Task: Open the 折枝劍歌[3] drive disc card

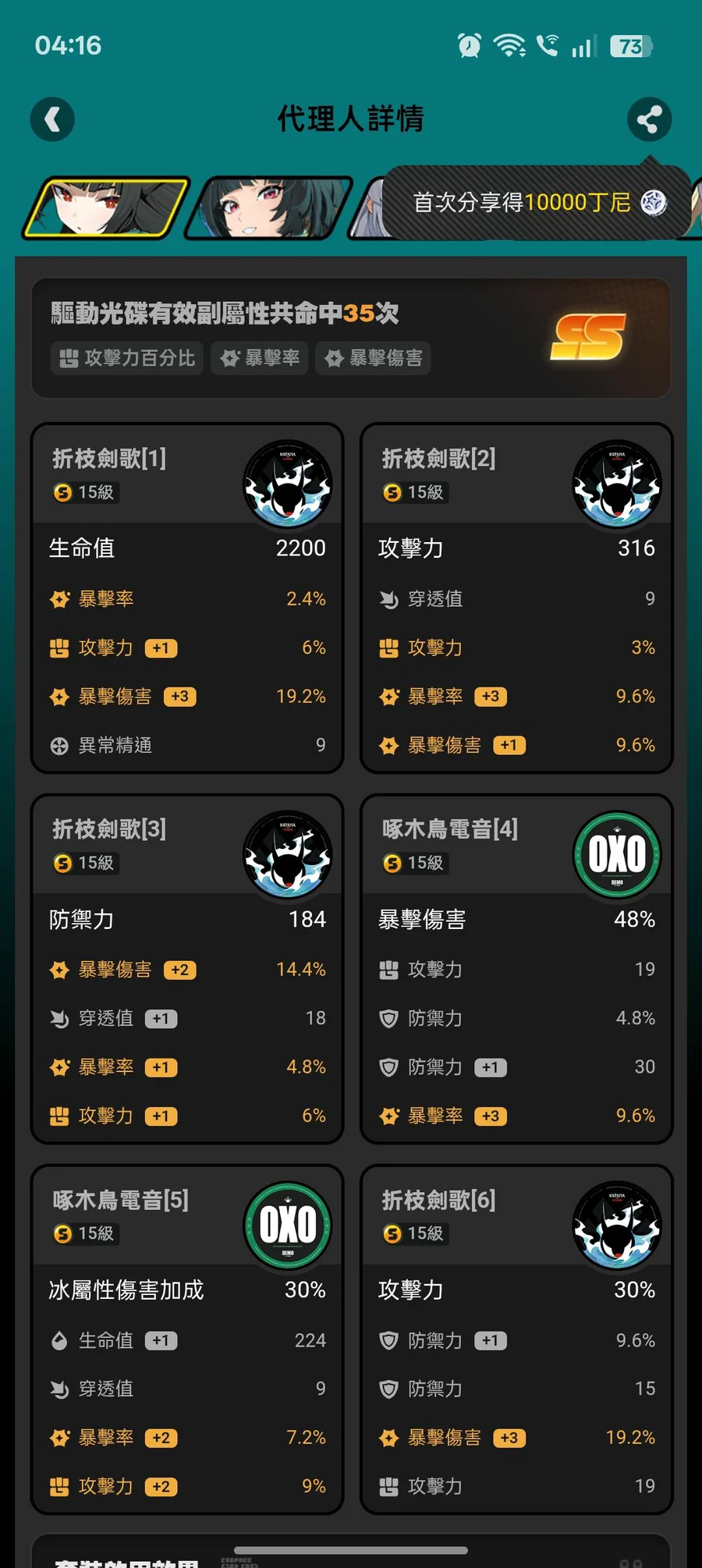Action: tap(187, 969)
